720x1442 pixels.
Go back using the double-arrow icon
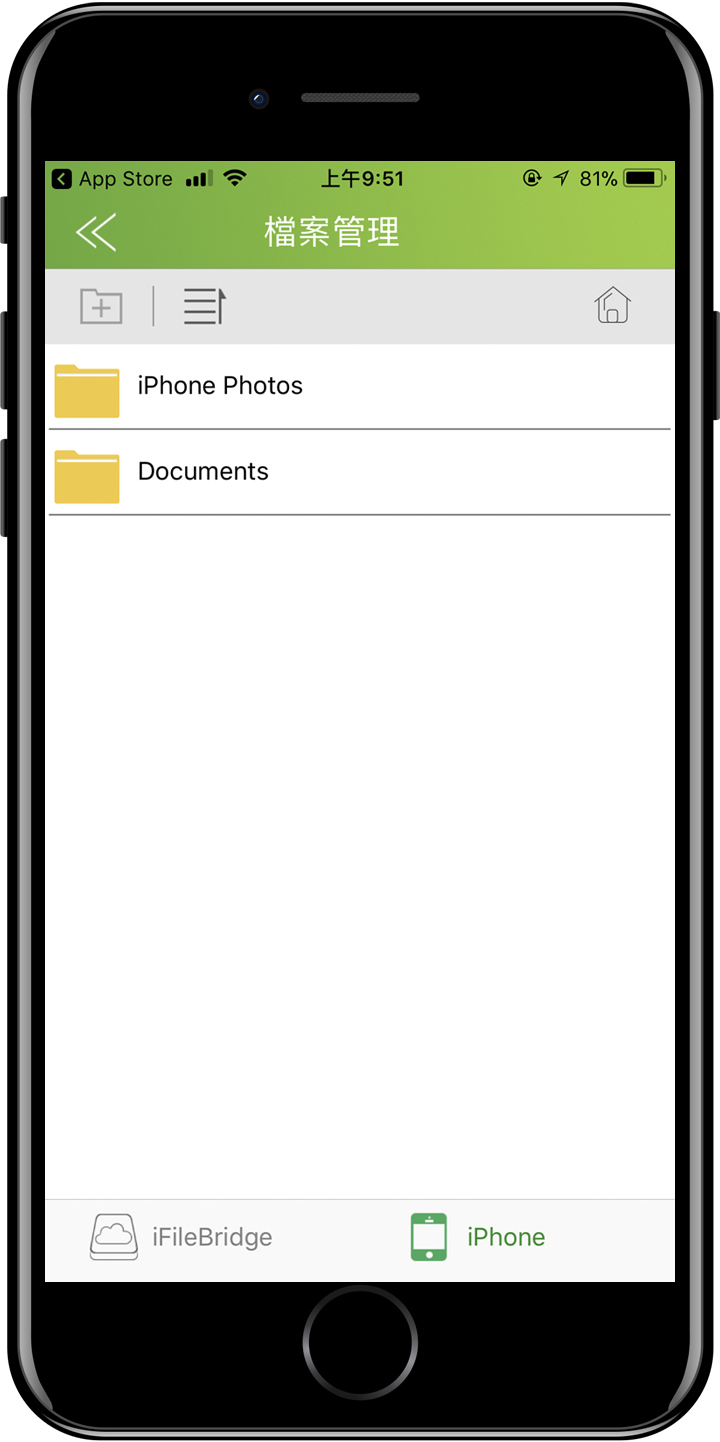96,232
